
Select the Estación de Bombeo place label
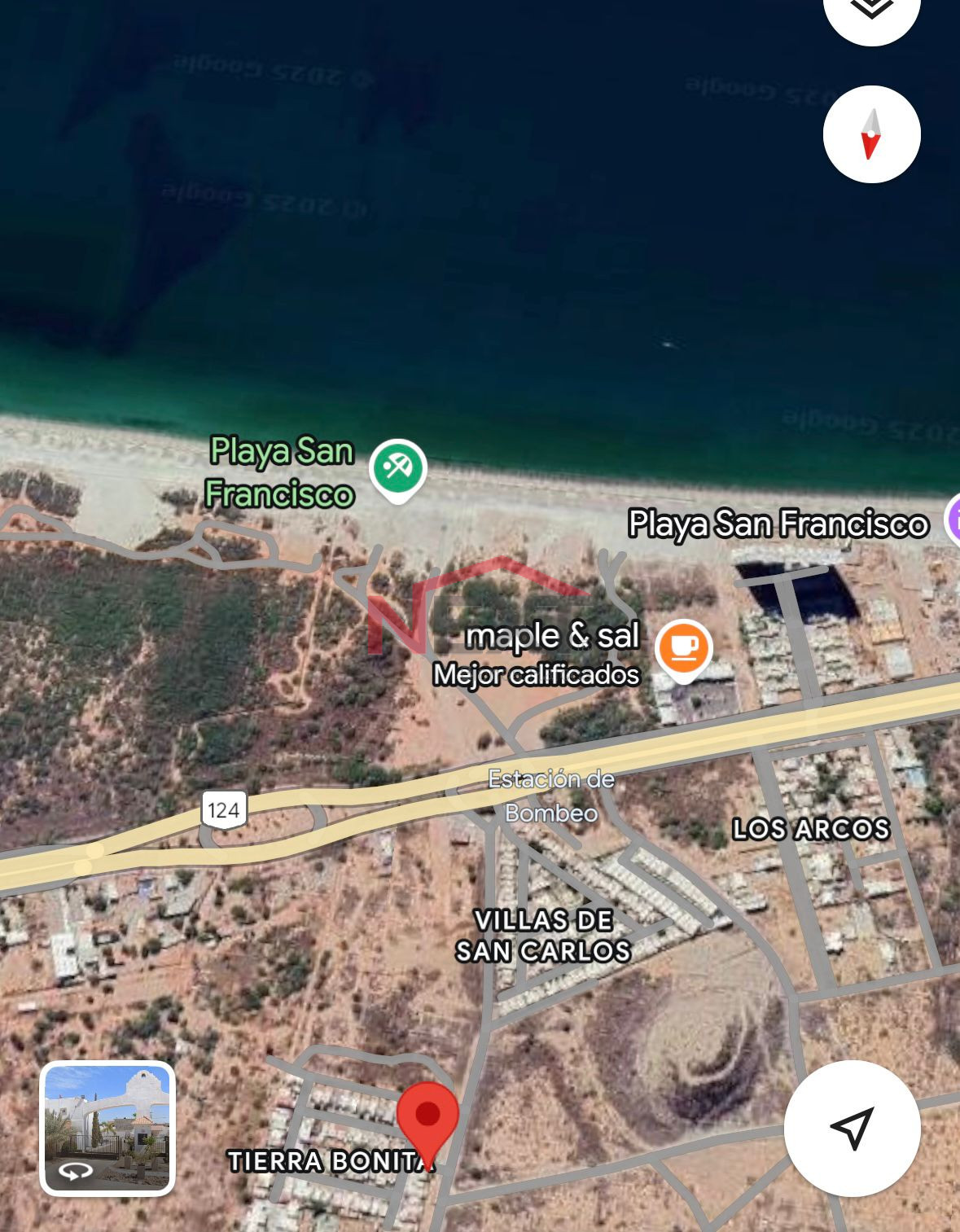click(551, 796)
